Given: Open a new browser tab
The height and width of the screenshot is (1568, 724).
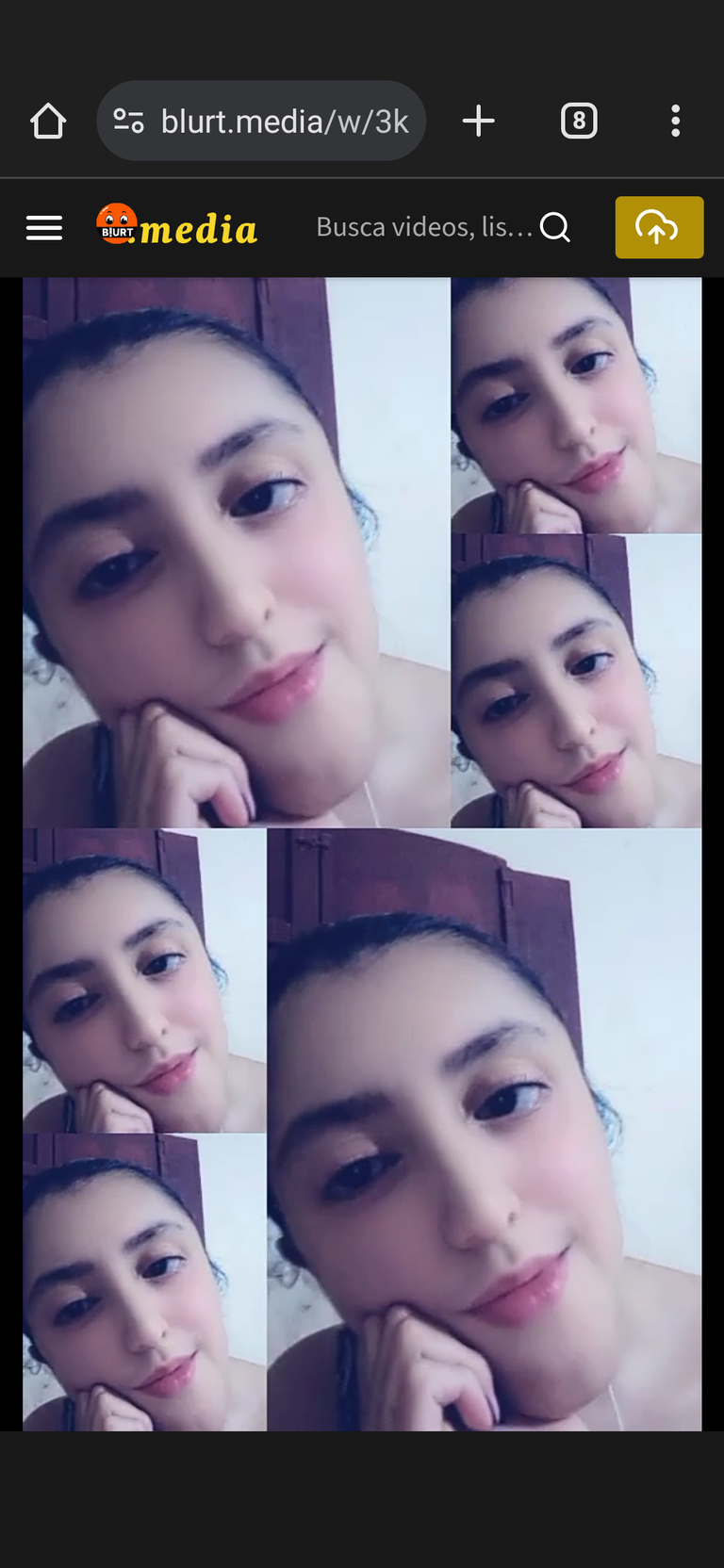Looking at the screenshot, I should click(479, 121).
